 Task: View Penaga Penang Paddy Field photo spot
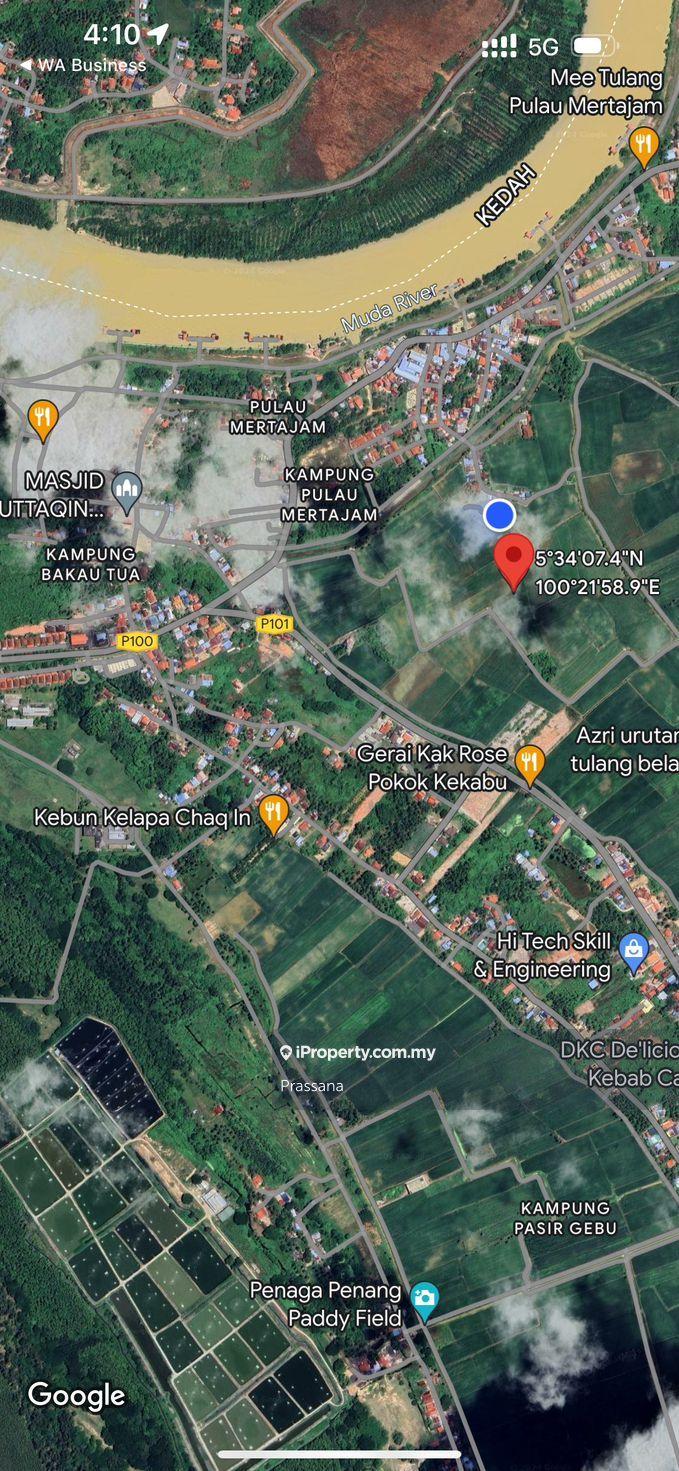click(425, 1300)
